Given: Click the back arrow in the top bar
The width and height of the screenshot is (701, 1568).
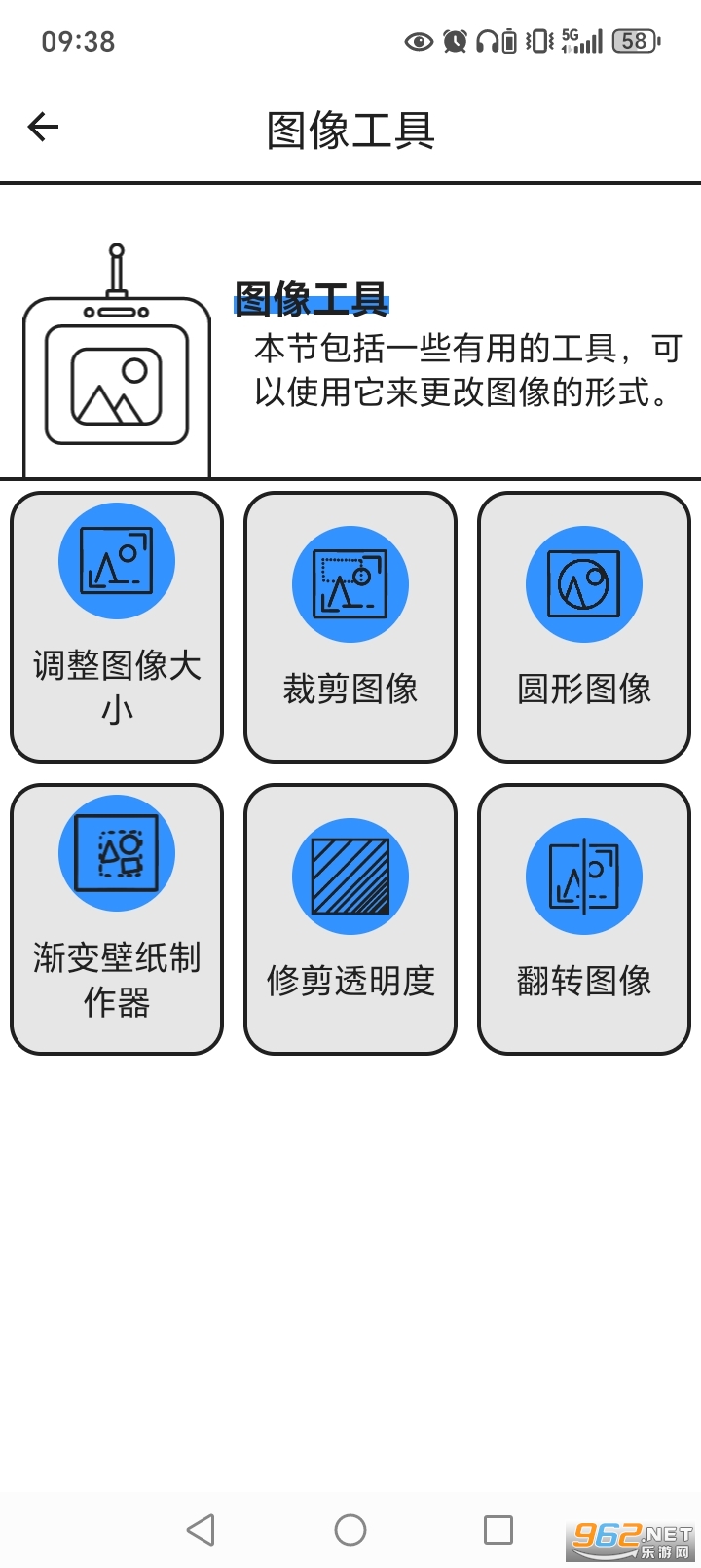Looking at the screenshot, I should [43, 127].
